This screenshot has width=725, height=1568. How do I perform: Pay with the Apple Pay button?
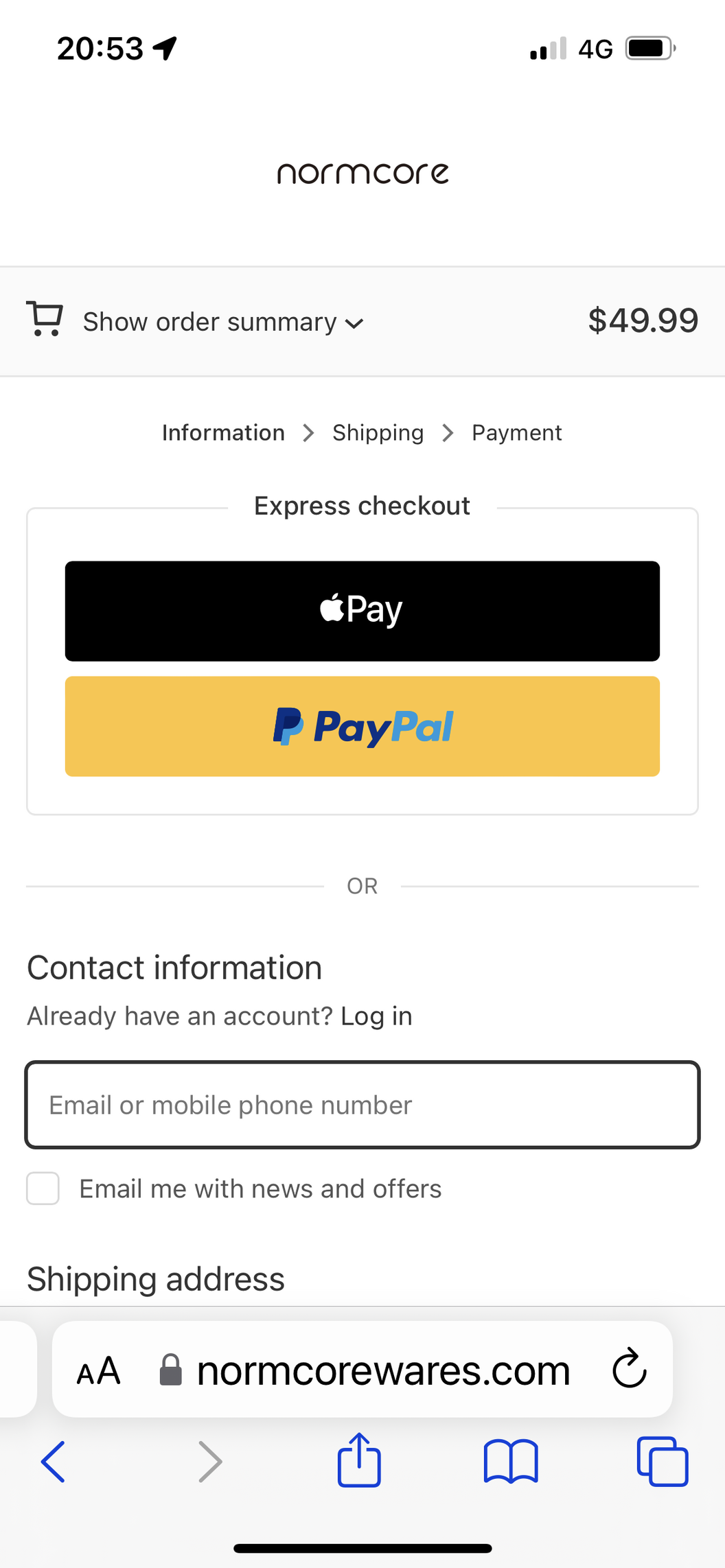point(362,611)
